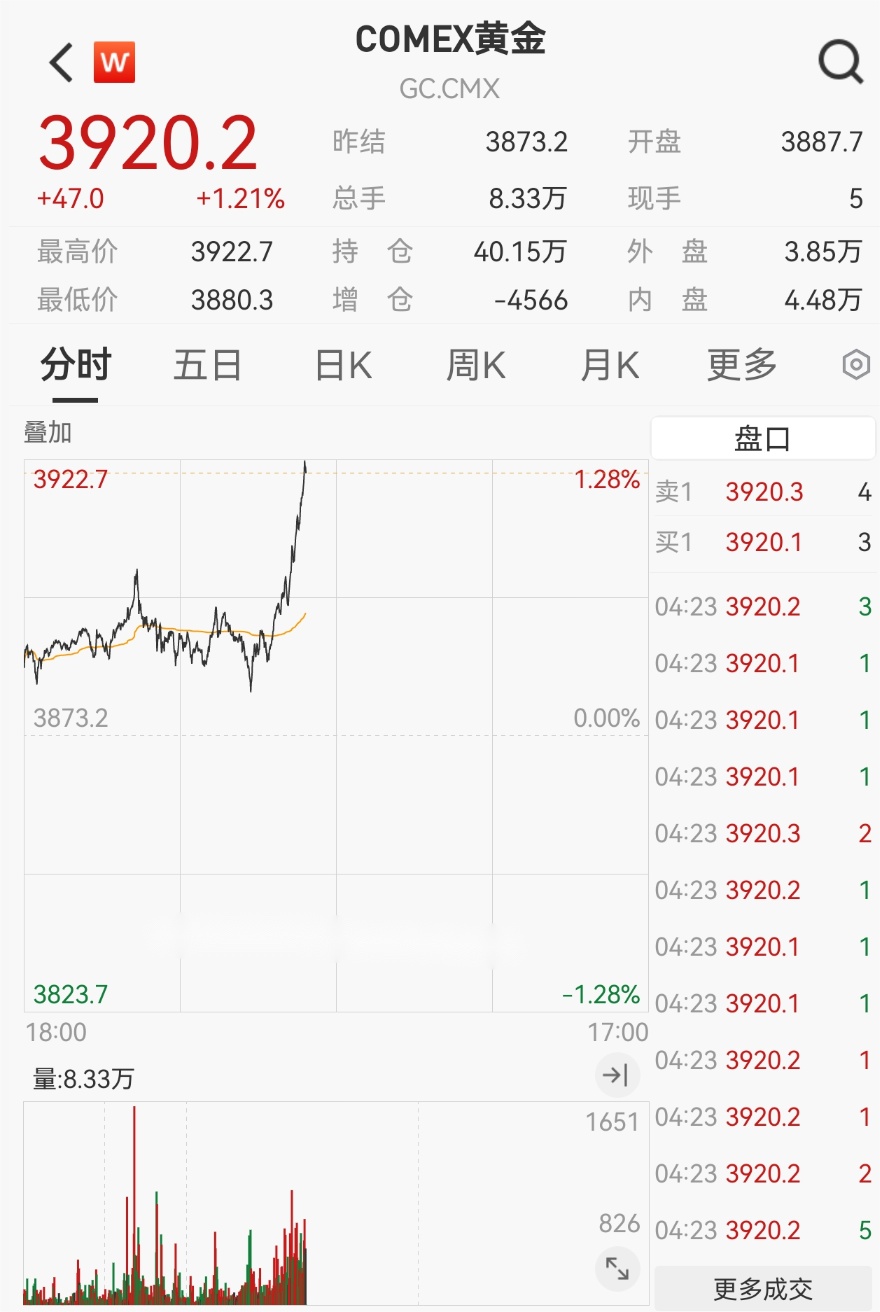This screenshot has width=880, height=1312.
Task: Open the search magnifier icon
Action: pos(840,63)
